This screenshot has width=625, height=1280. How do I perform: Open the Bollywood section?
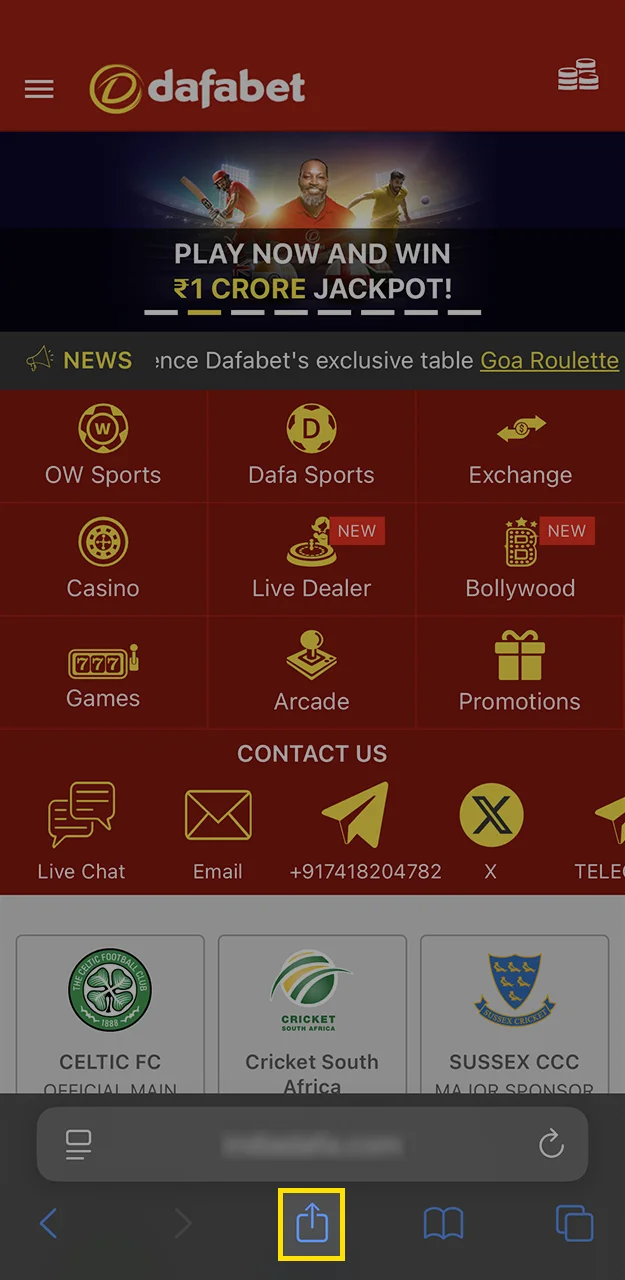(x=520, y=559)
